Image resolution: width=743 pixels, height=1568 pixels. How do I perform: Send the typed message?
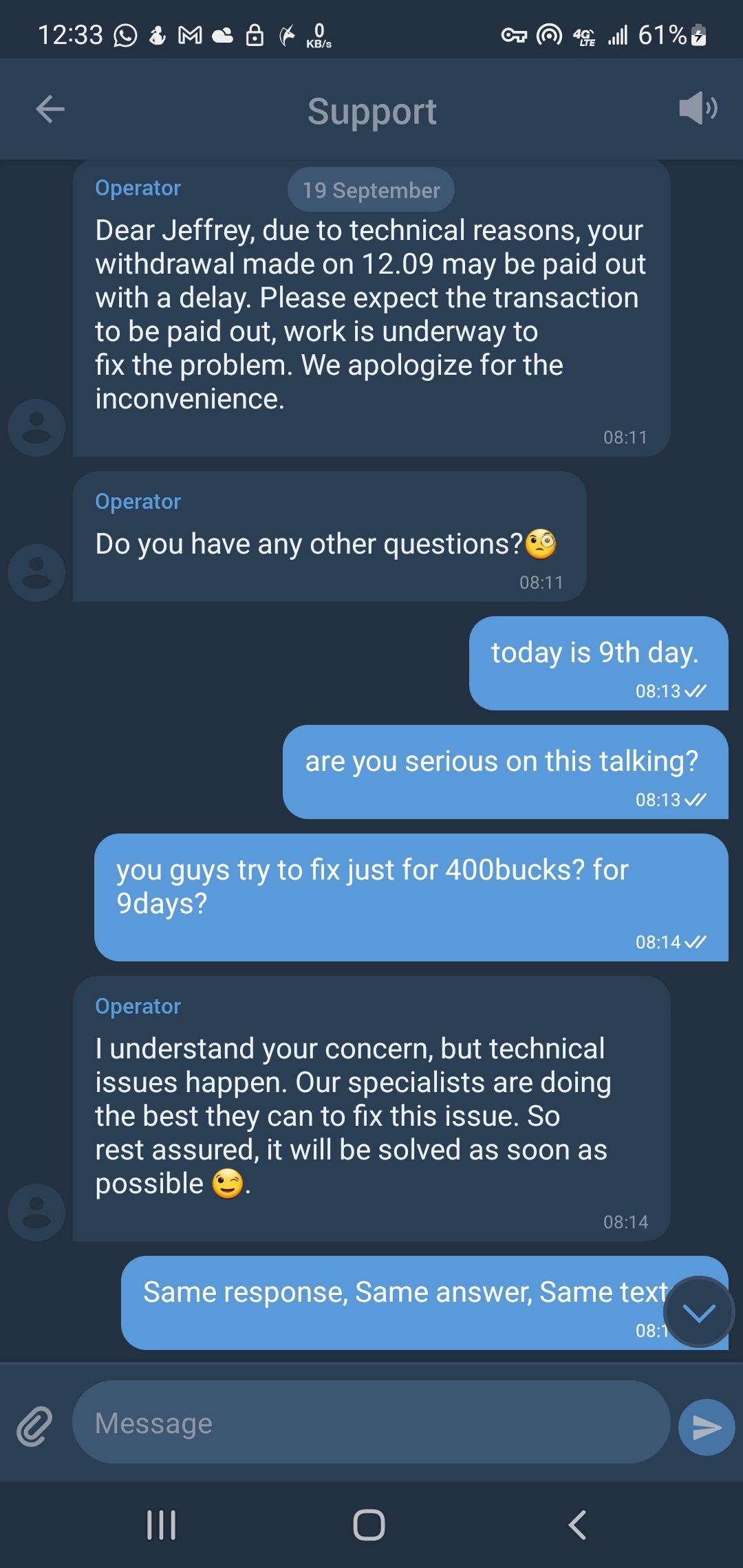[707, 1427]
